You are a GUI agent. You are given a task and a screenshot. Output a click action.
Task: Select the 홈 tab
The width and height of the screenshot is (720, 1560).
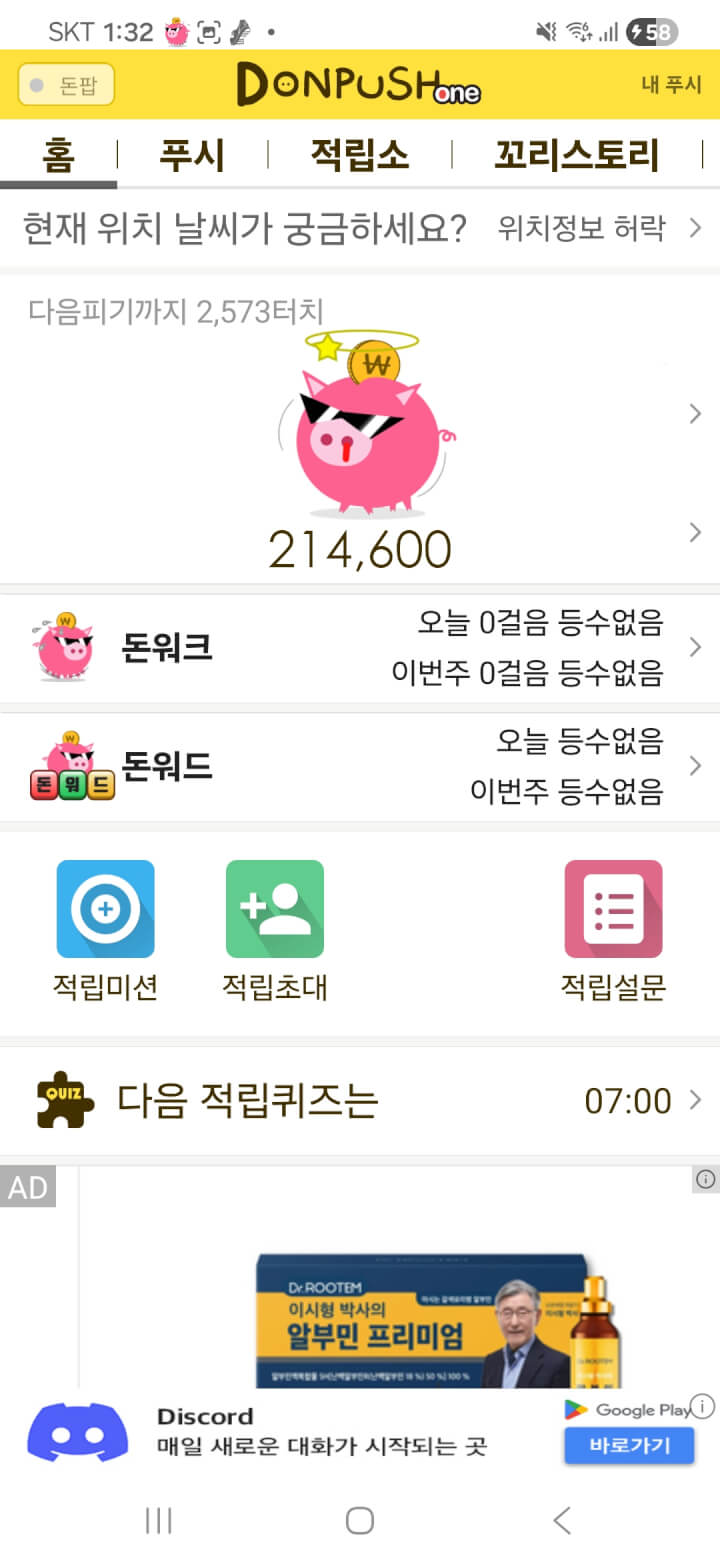[58, 156]
